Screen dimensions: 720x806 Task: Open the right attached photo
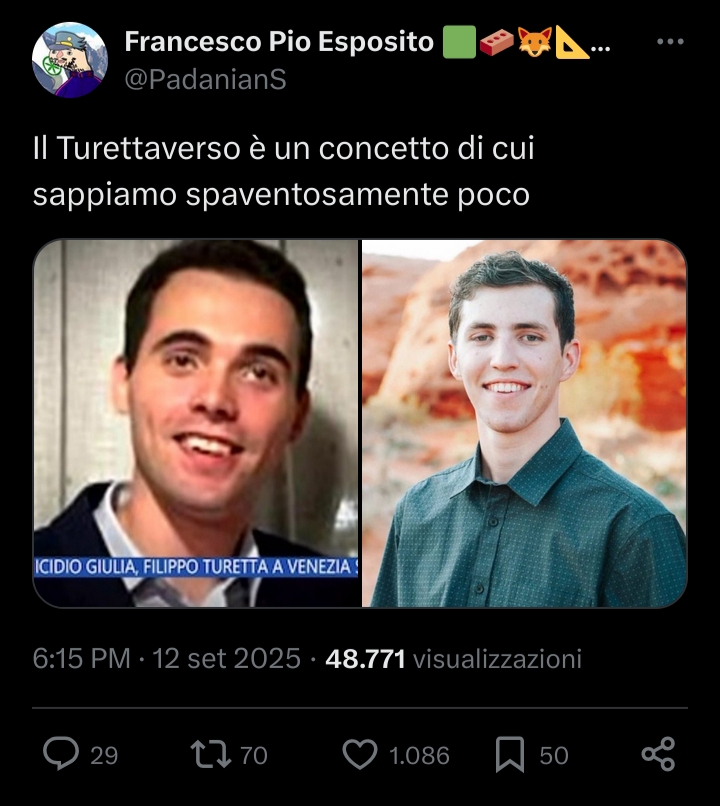(524, 423)
